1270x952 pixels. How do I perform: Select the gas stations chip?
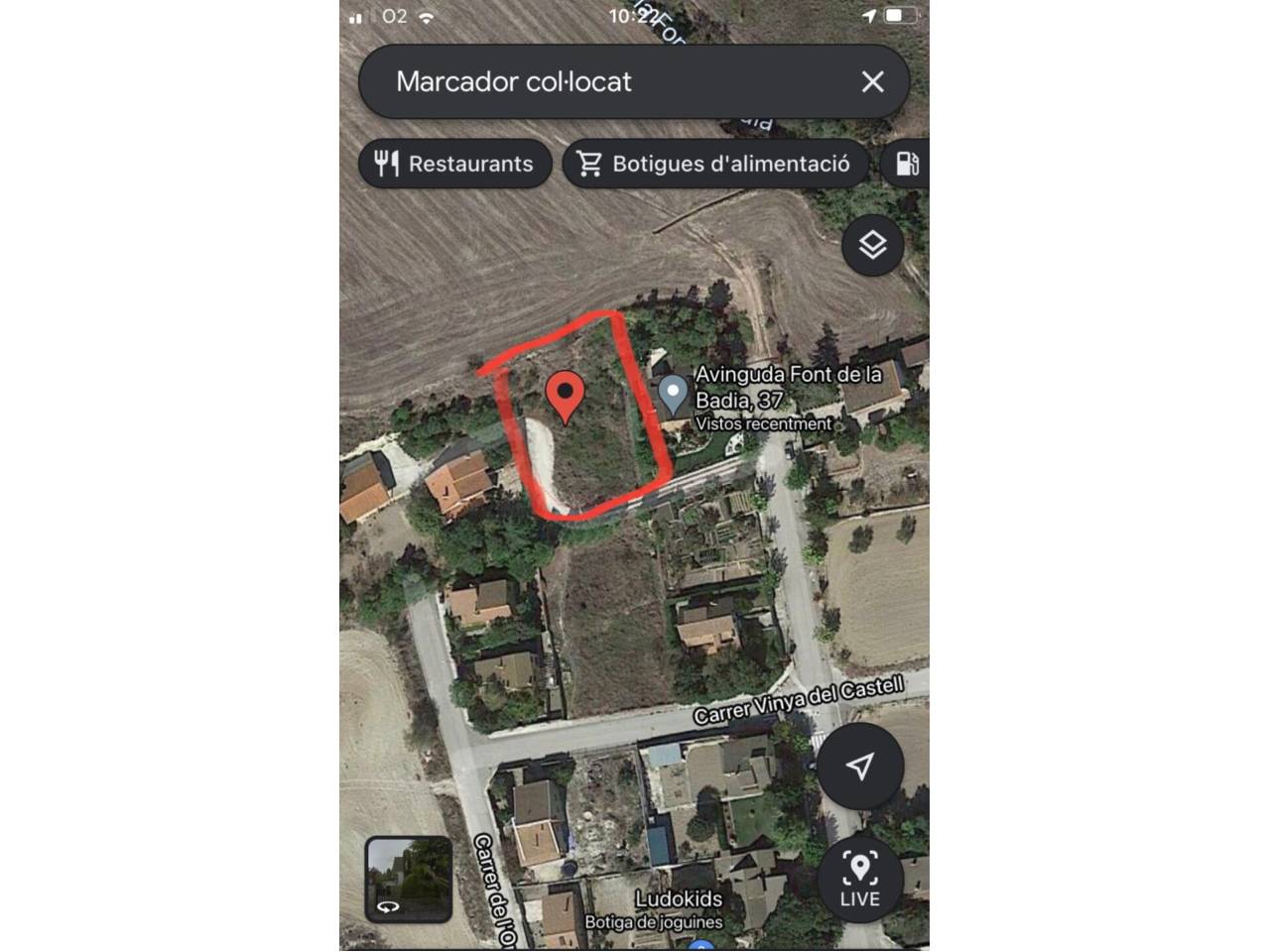coord(907,164)
